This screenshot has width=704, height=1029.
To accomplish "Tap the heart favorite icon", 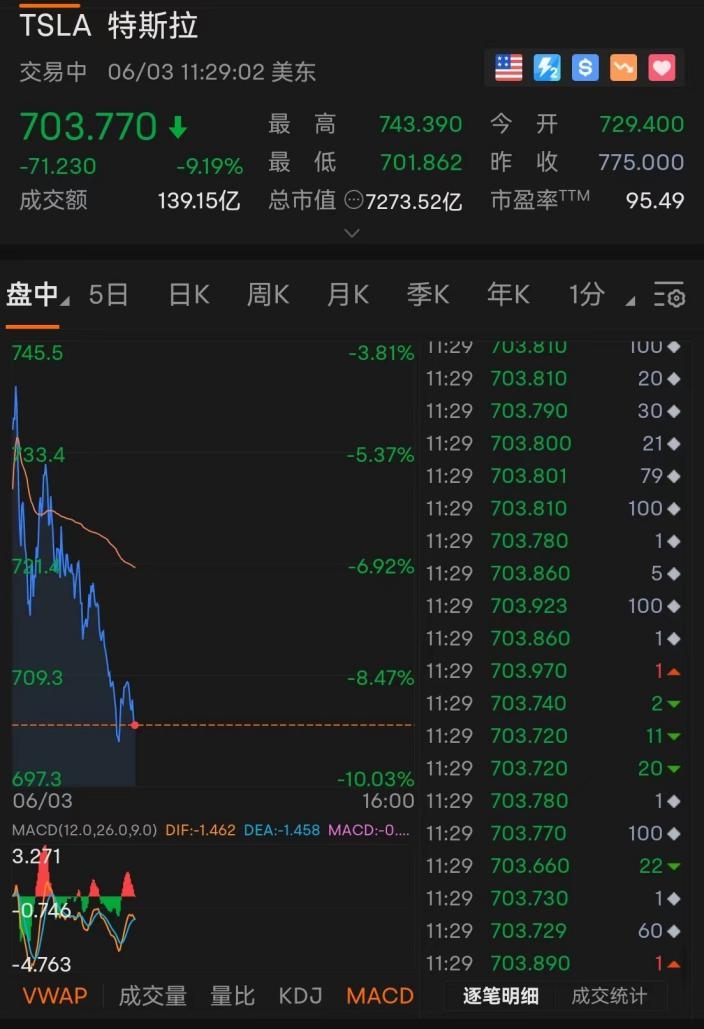I will click(x=662, y=68).
